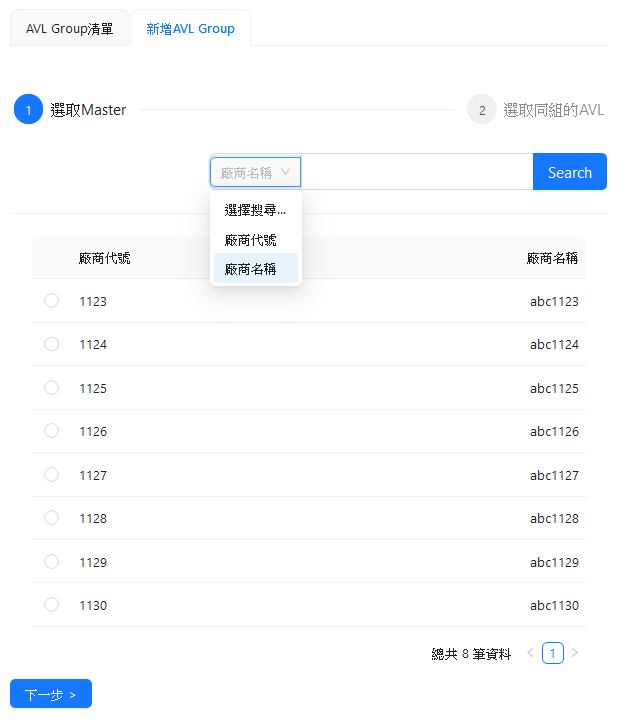Select the radio button for vendor 1126
This screenshot has width=636, height=719.
(52, 431)
